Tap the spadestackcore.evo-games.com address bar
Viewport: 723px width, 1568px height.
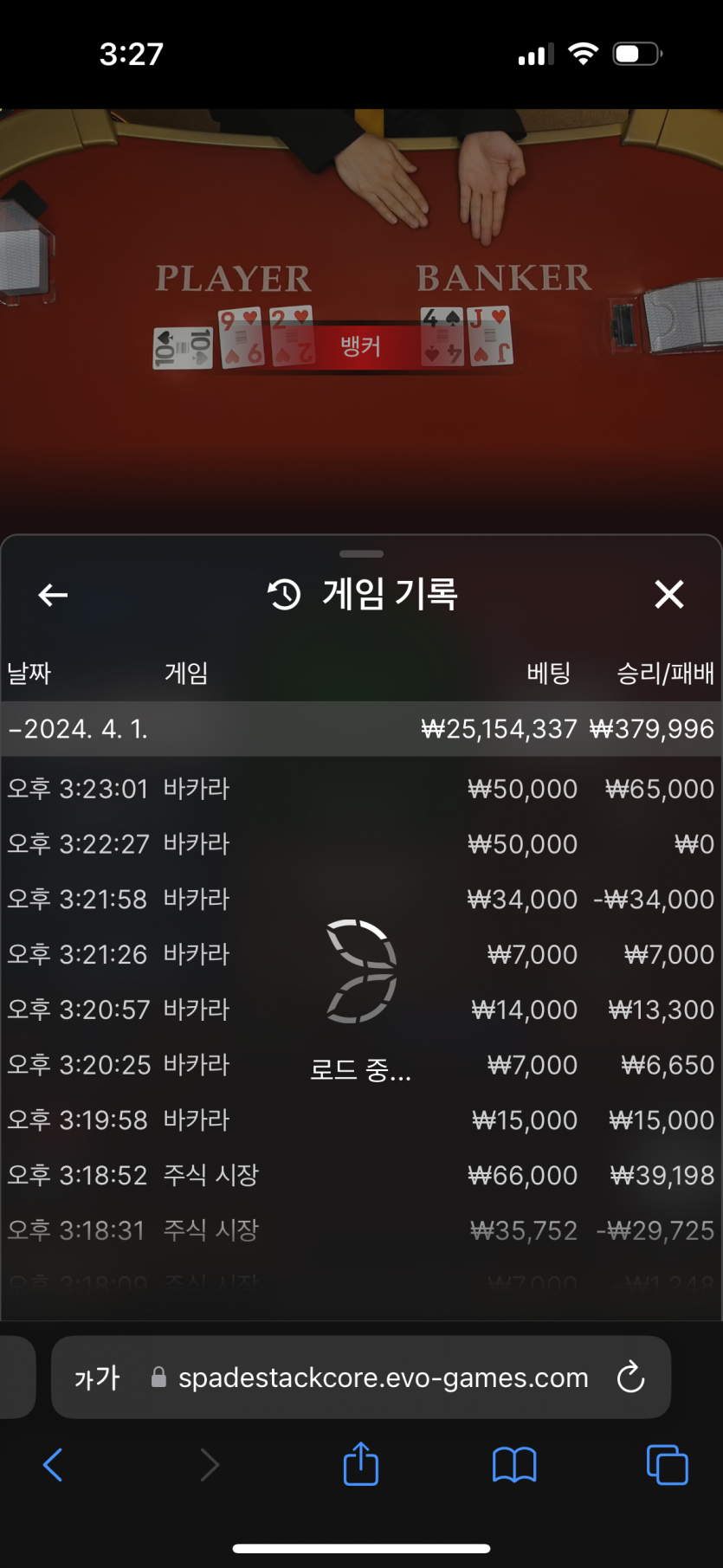383,1377
